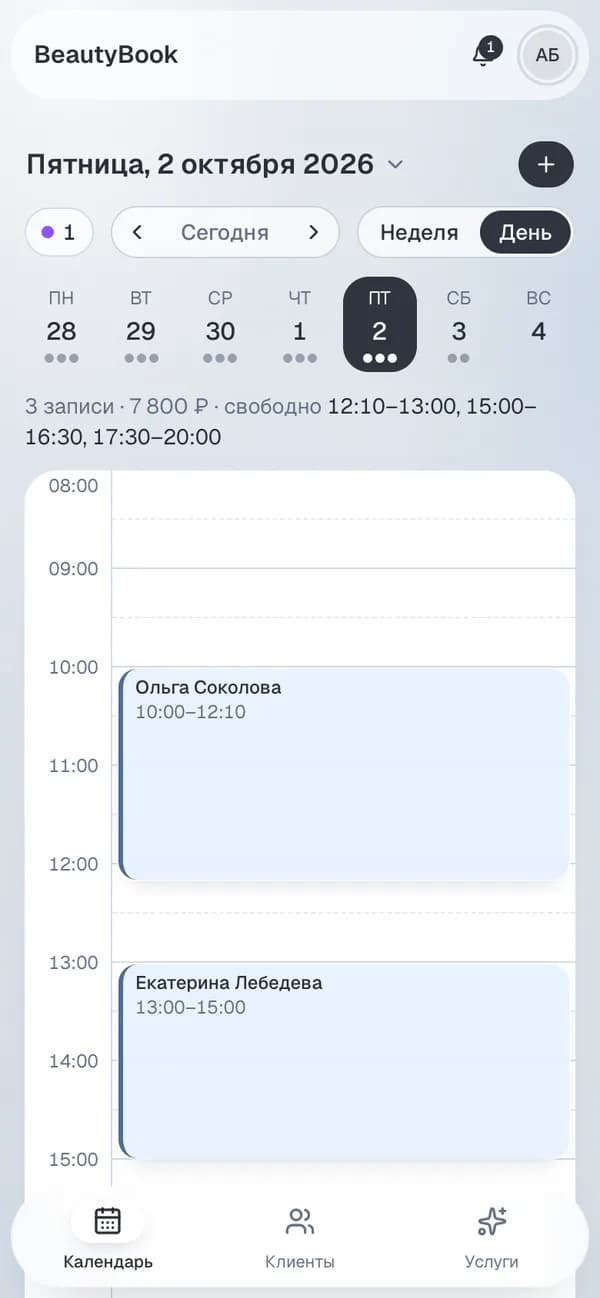Switch to the Неделя view
The width and height of the screenshot is (600, 1298).
tap(419, 232)
